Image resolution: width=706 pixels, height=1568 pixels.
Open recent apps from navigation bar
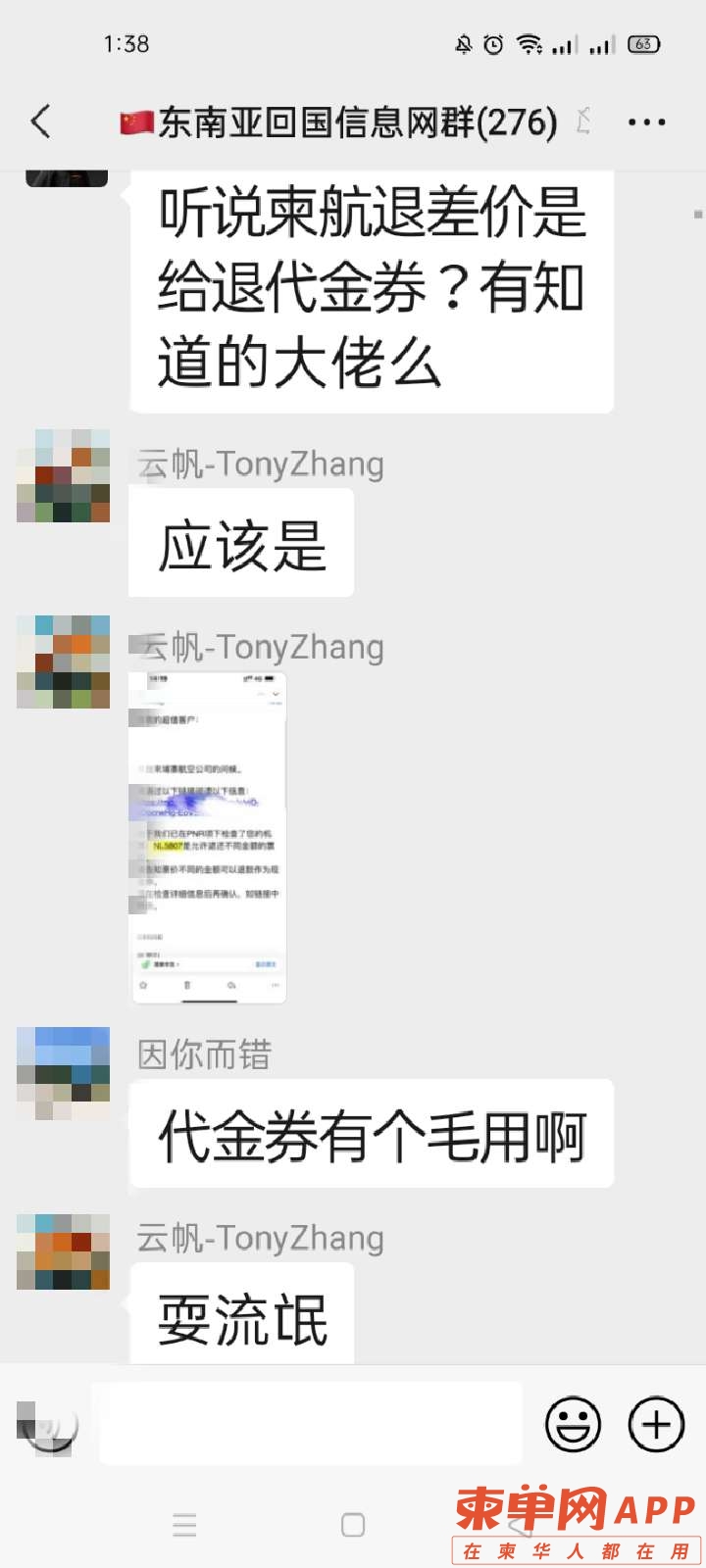pyautogui.click(x=184, y=1525)
